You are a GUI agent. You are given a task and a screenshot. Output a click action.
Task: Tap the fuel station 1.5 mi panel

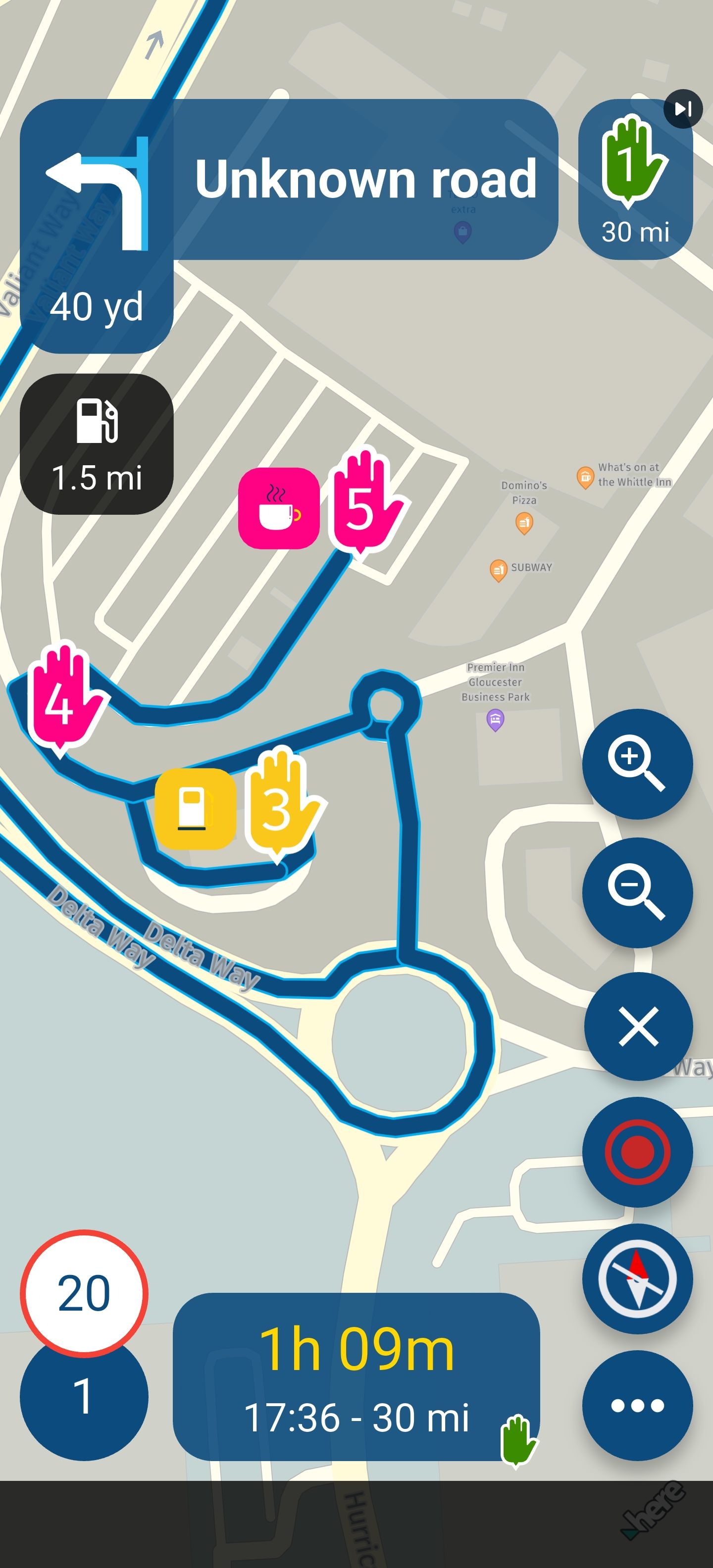(x=96, y=444)
